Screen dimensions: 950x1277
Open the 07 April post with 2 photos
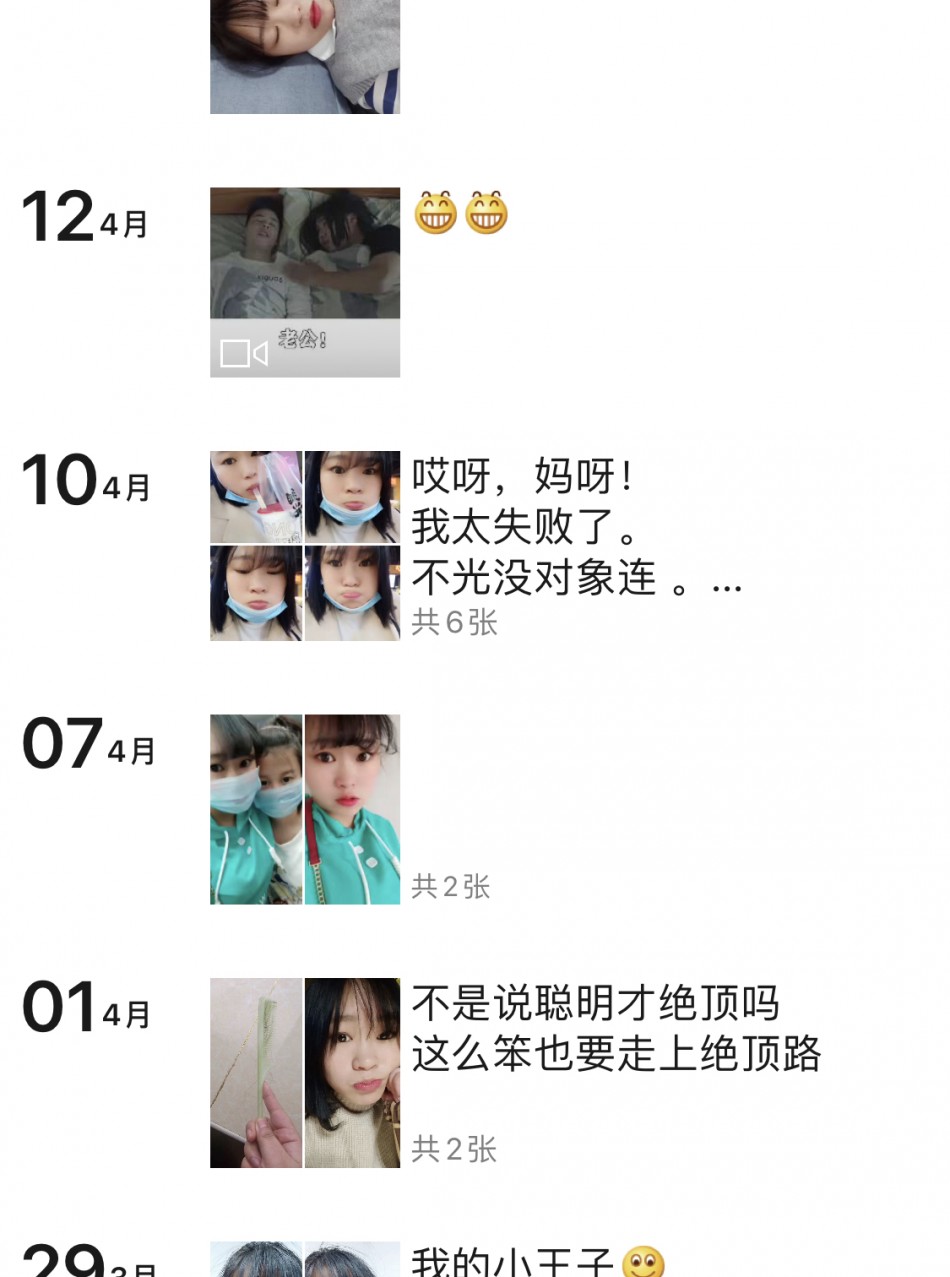(305, 809)
